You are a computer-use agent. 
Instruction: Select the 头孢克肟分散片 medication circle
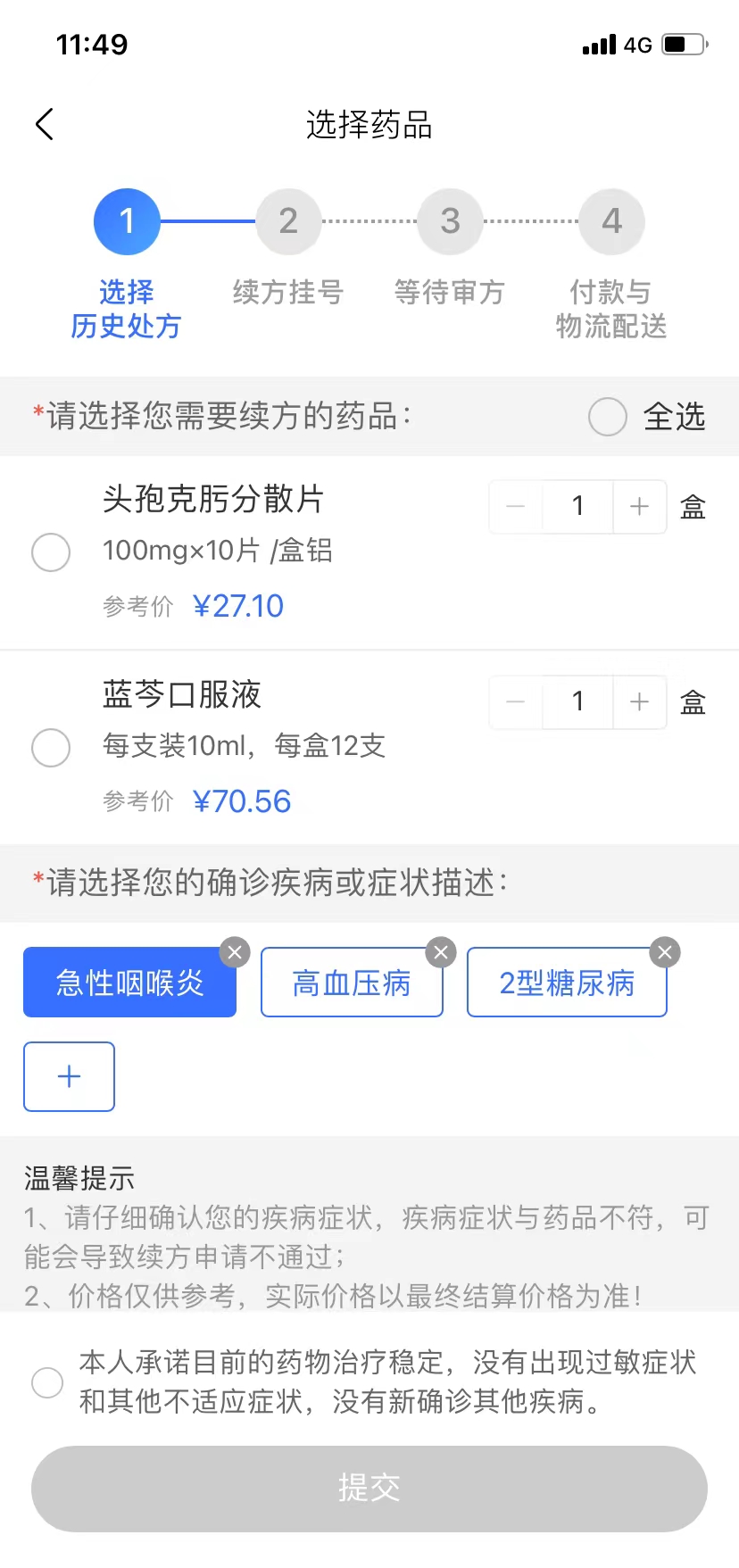[51, 552]
